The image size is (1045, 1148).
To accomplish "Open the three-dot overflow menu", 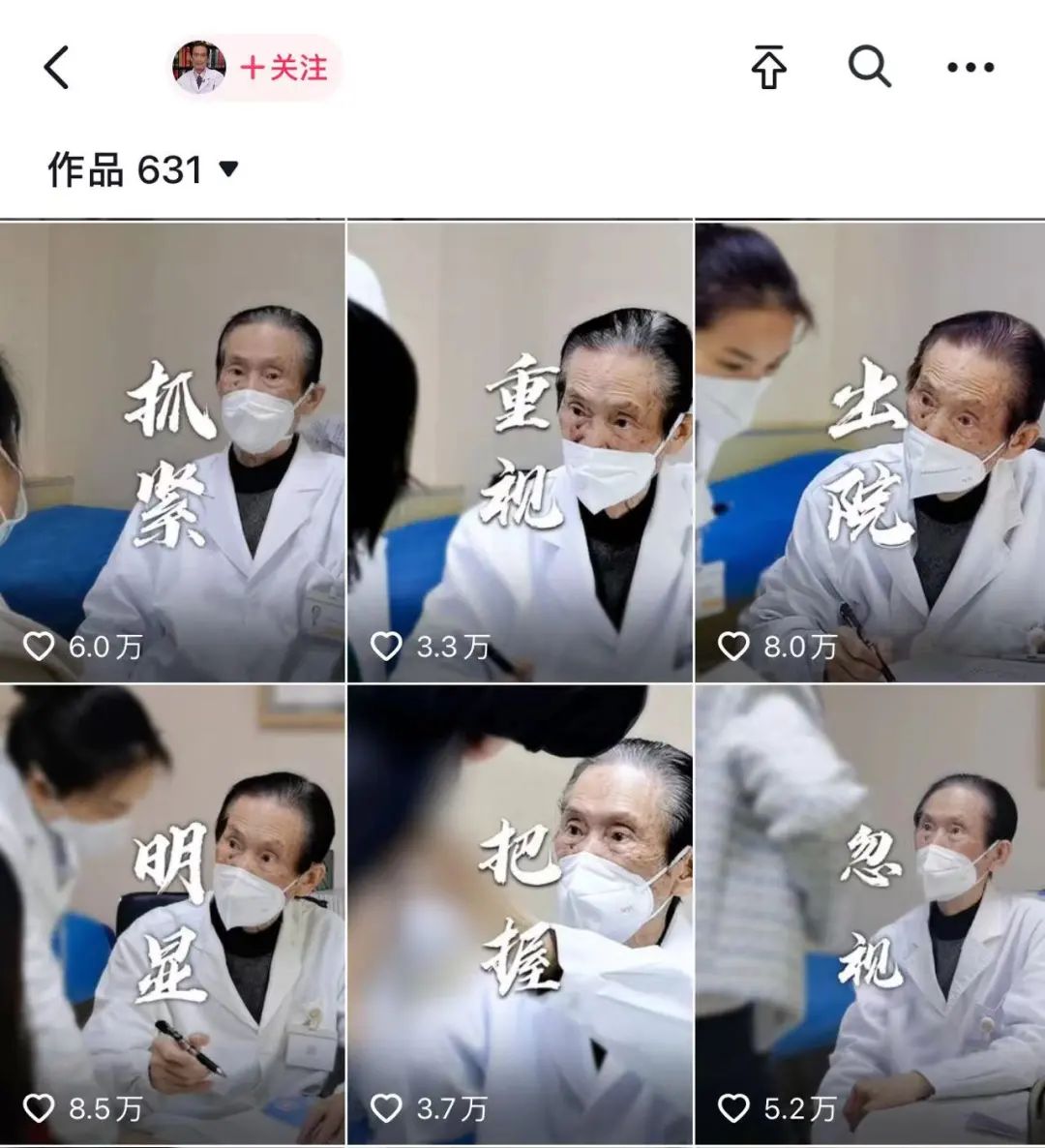I will (x=970, y=68).
